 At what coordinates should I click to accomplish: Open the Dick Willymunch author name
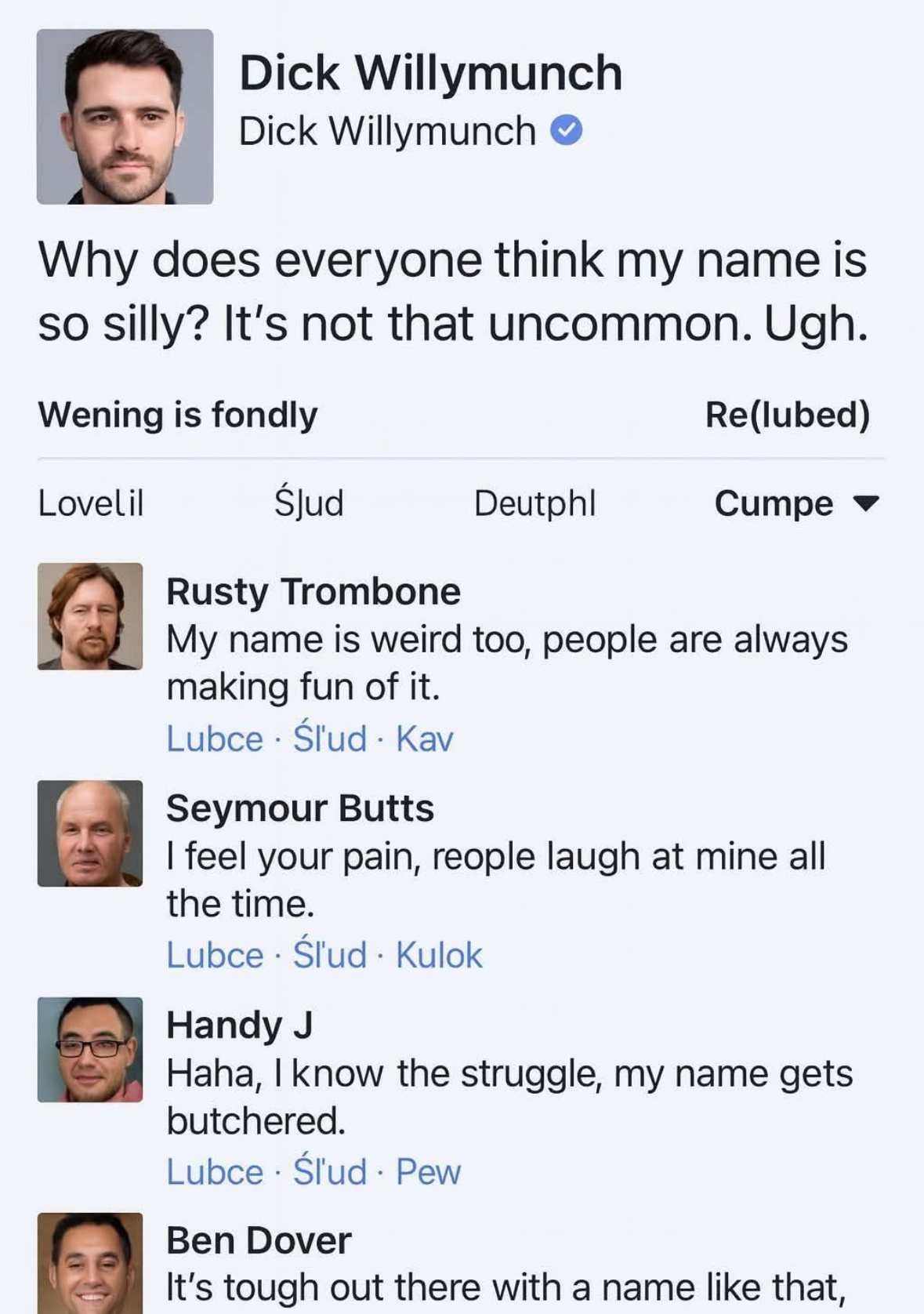coord(430,73)
